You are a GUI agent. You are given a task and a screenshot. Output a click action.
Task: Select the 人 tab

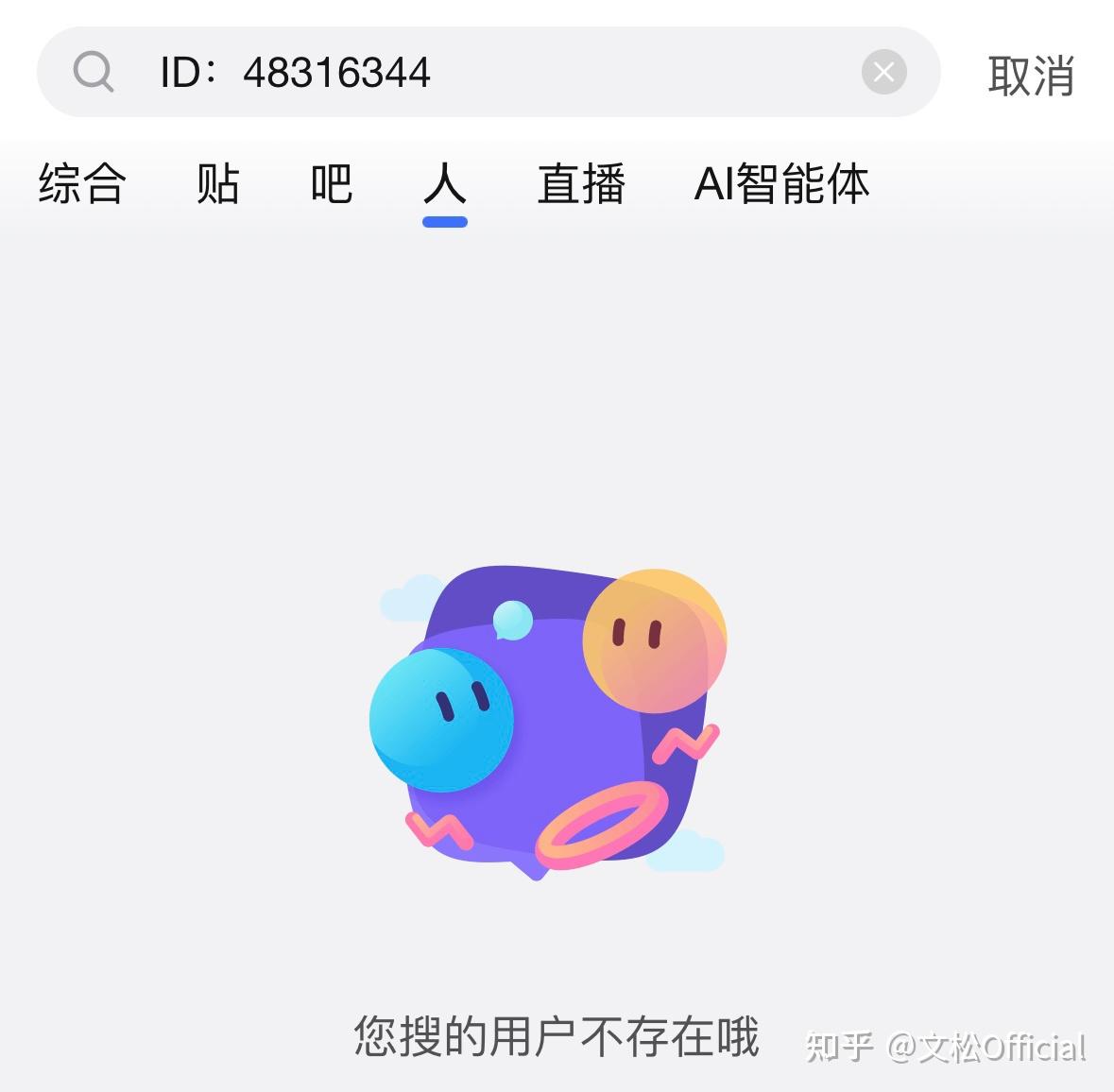click(445, 183)
